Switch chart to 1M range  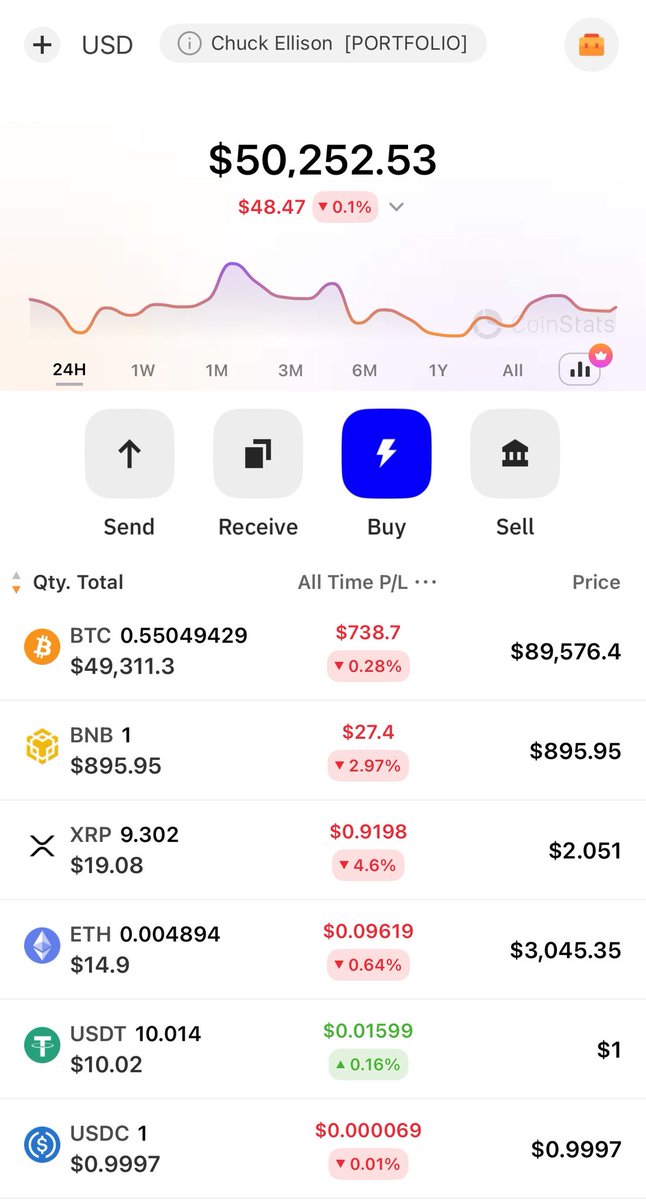pos(217,370)
